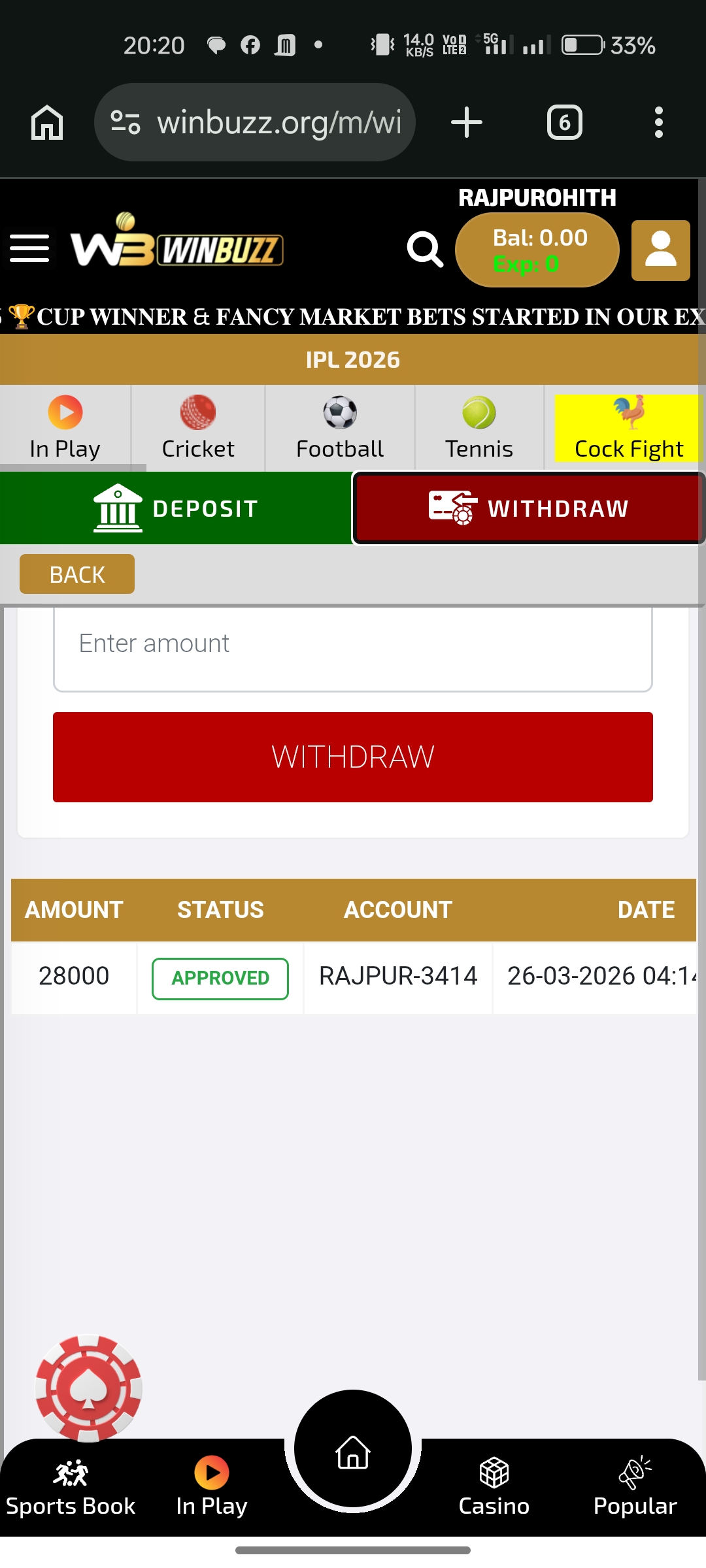This screenshot has width=706, height=1568.
Task: Open the browser overflow menu
Action: tap(658, 122)
